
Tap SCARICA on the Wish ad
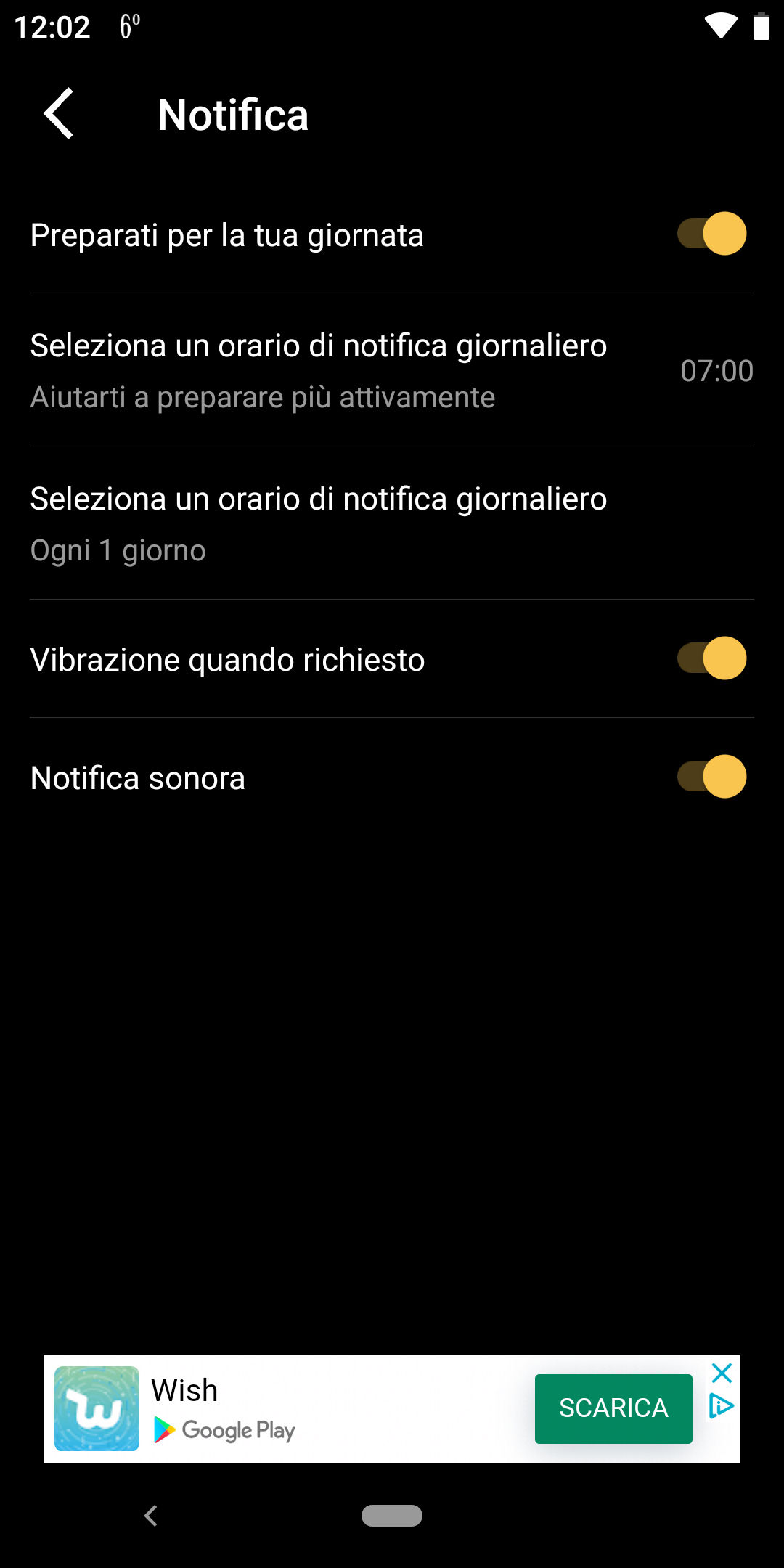click(x=613, y=1408)
